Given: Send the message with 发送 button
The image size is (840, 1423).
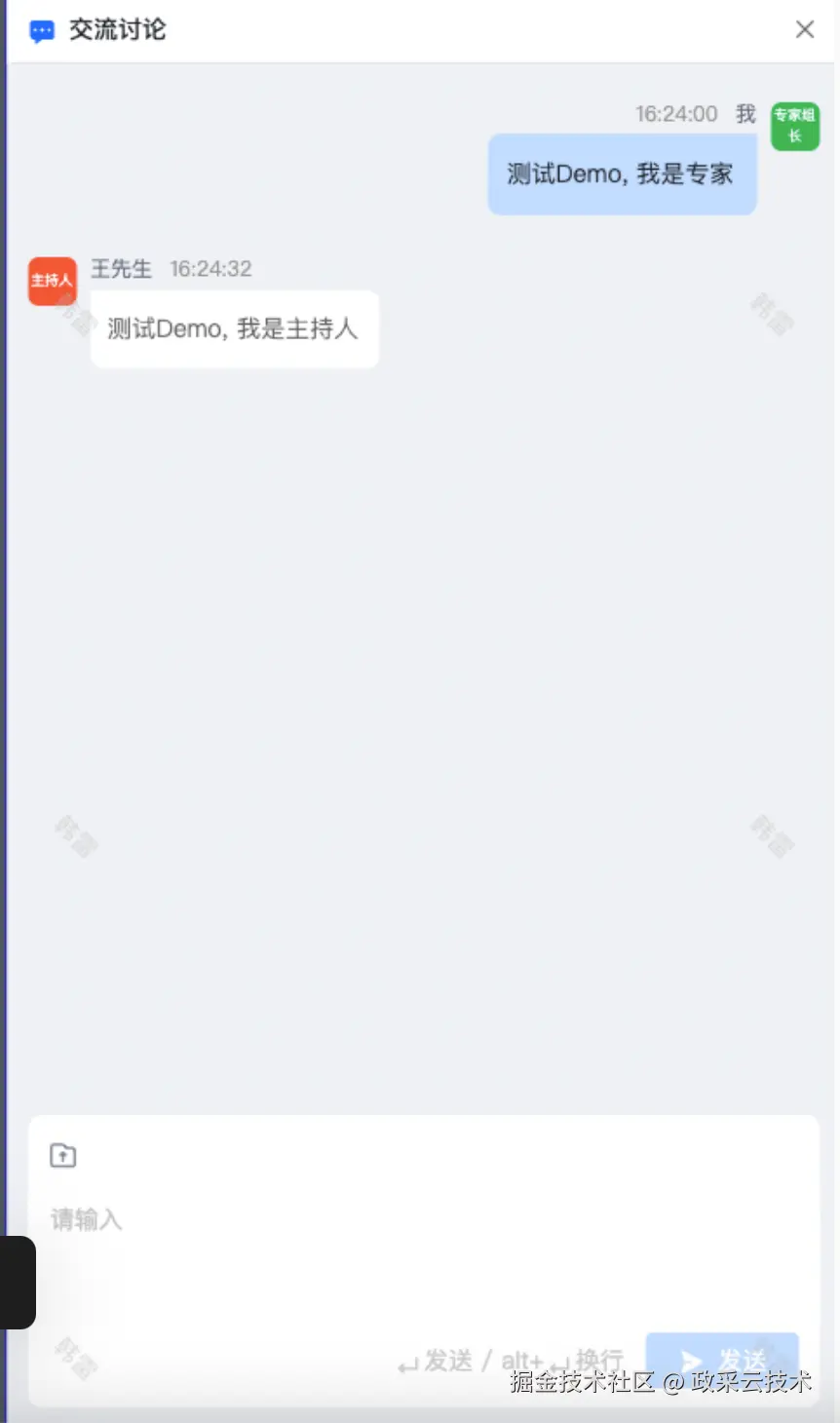Looking at the screenshot, I should pos(722,1358).
